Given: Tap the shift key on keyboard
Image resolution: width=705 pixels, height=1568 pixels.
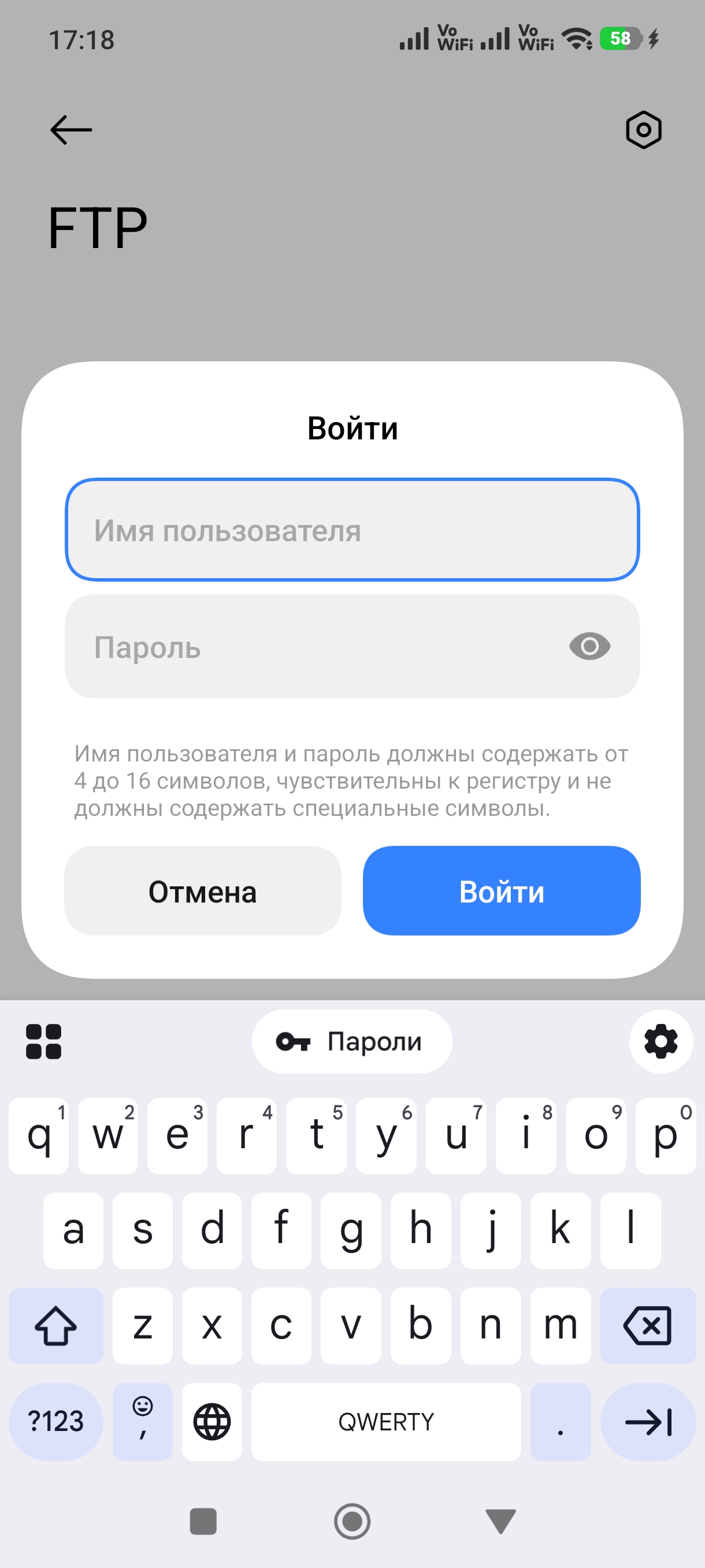Looking at the screenshot, I should [55, 1326].
